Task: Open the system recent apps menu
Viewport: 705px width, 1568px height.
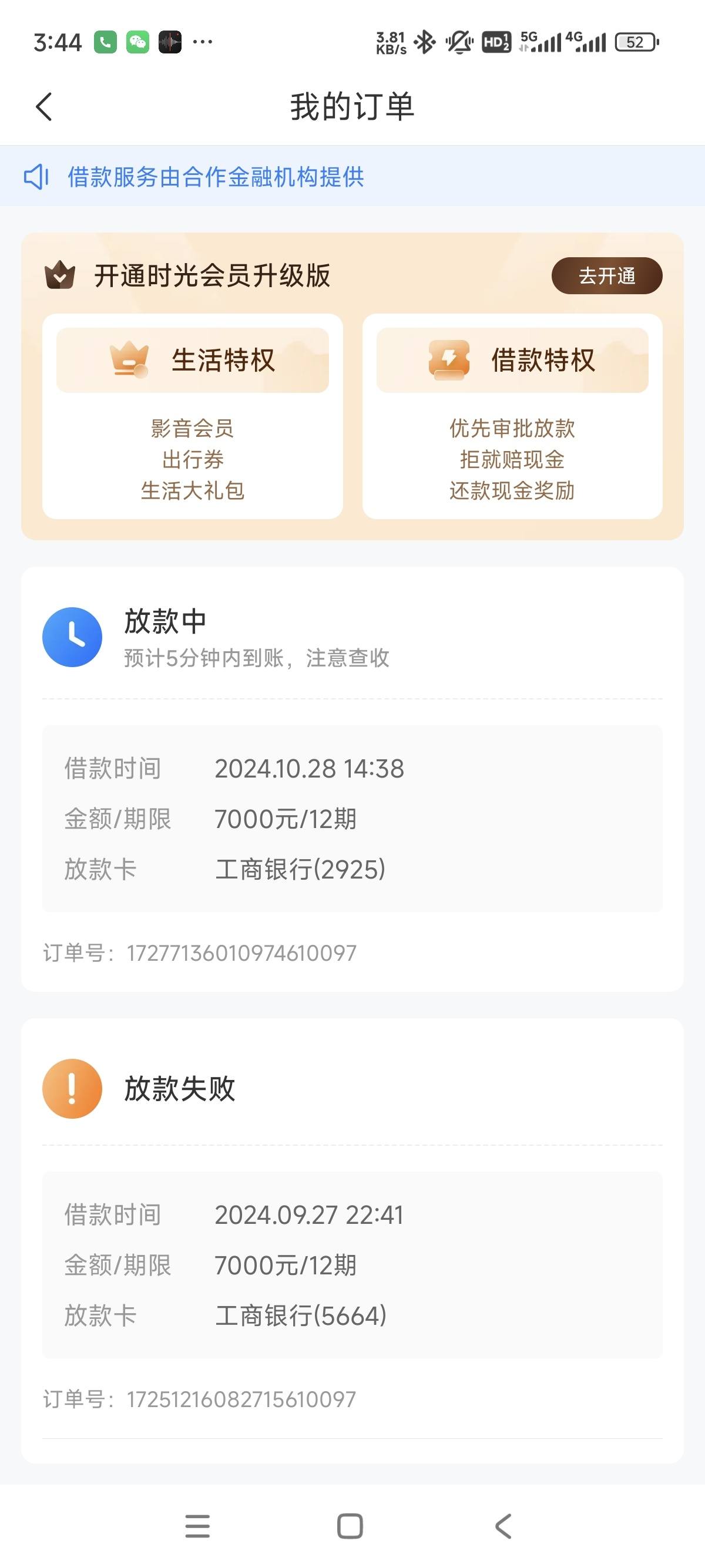Action: click(x=197, y=1526)
